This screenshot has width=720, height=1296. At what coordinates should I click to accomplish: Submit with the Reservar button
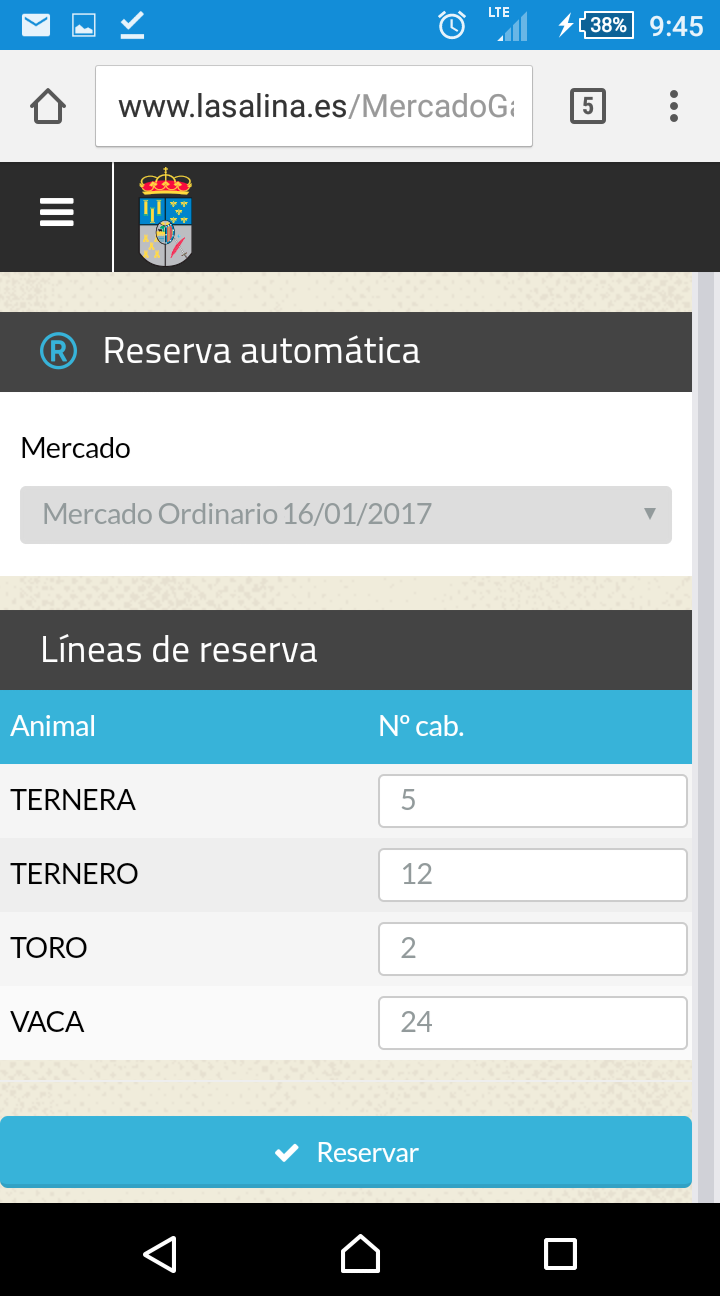pos(346,1152)
